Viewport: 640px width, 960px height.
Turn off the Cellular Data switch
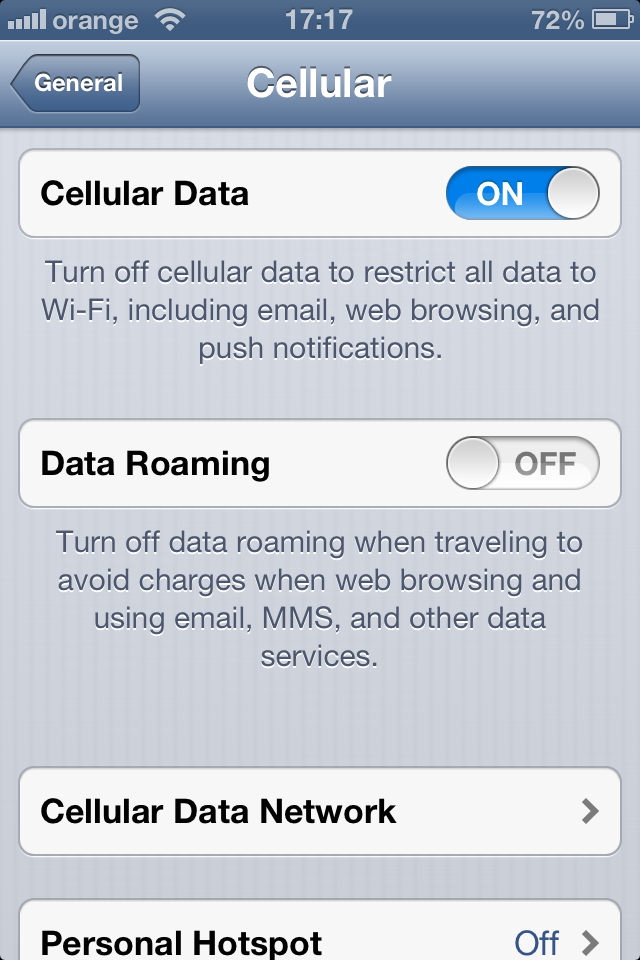click(x=522, y=193)
